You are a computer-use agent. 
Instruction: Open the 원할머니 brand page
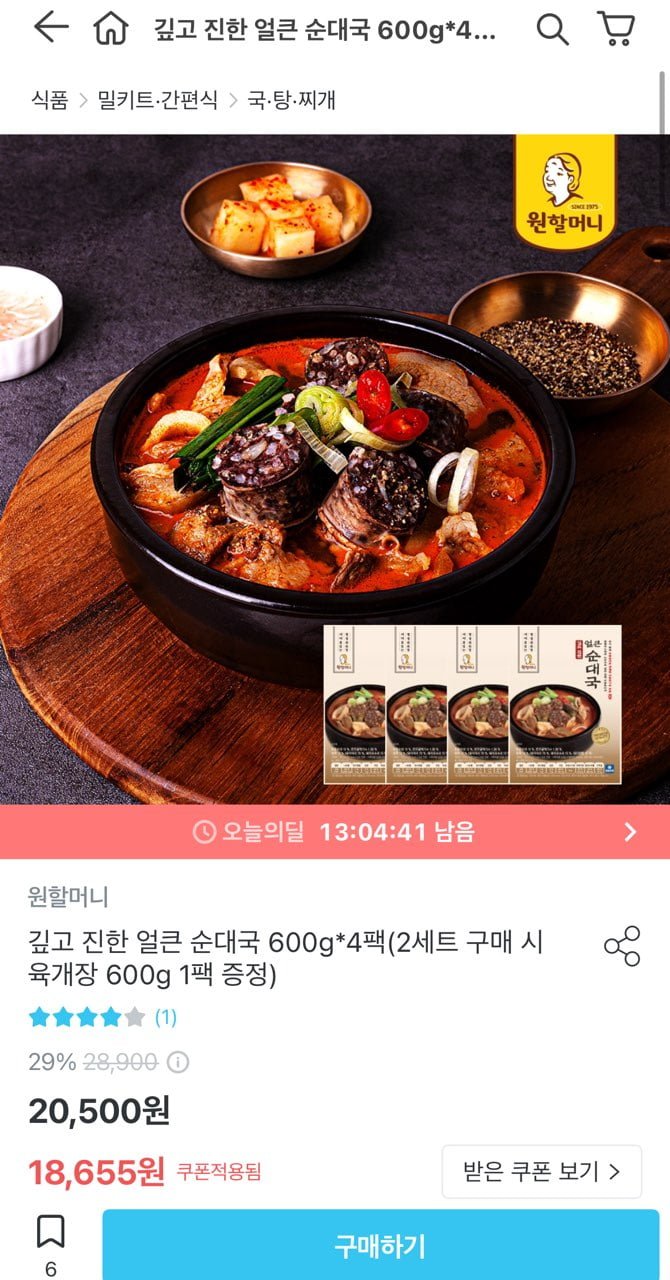click(x=69, y=897)
